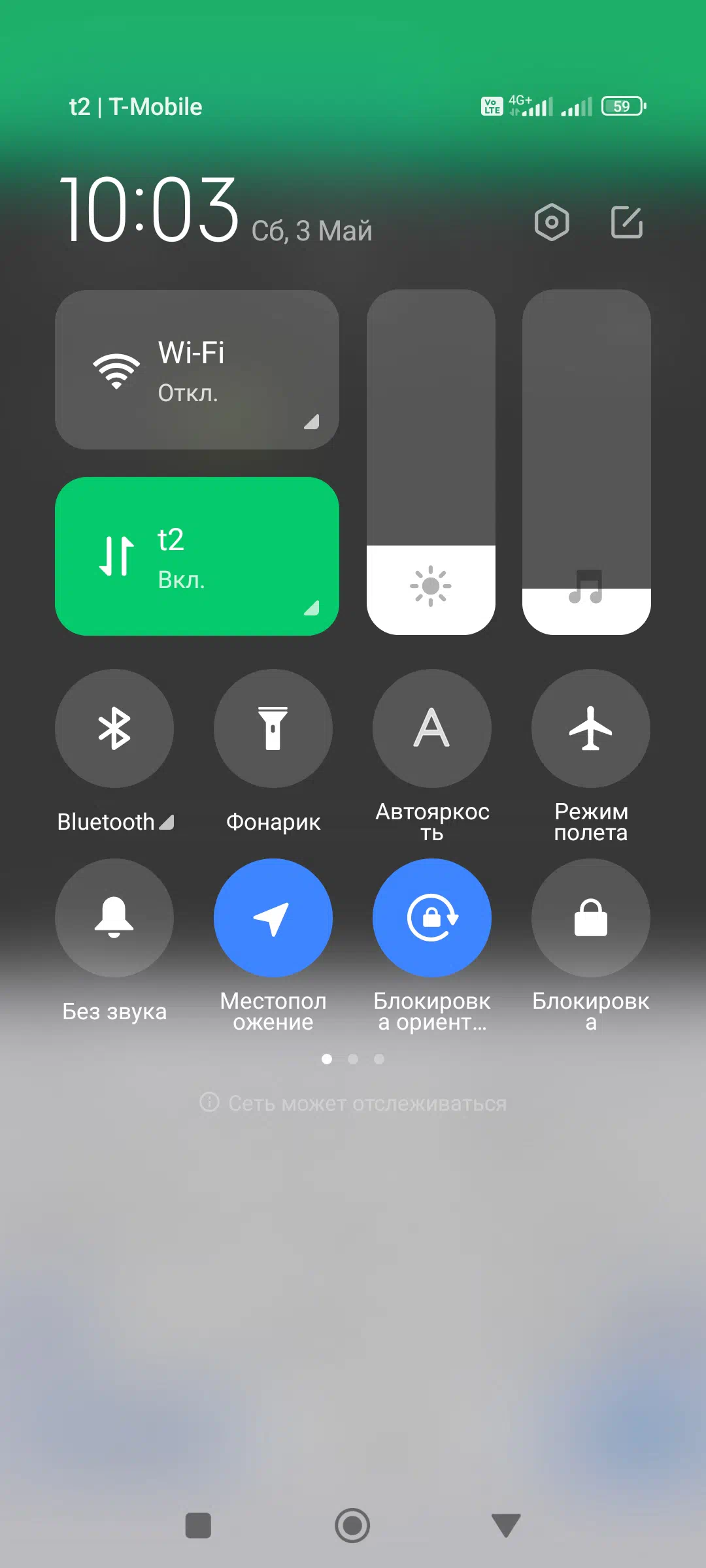The image size is (706, 1568).
Task: Tap the Блокировка lock-screen tile
Action: (591, 918)
